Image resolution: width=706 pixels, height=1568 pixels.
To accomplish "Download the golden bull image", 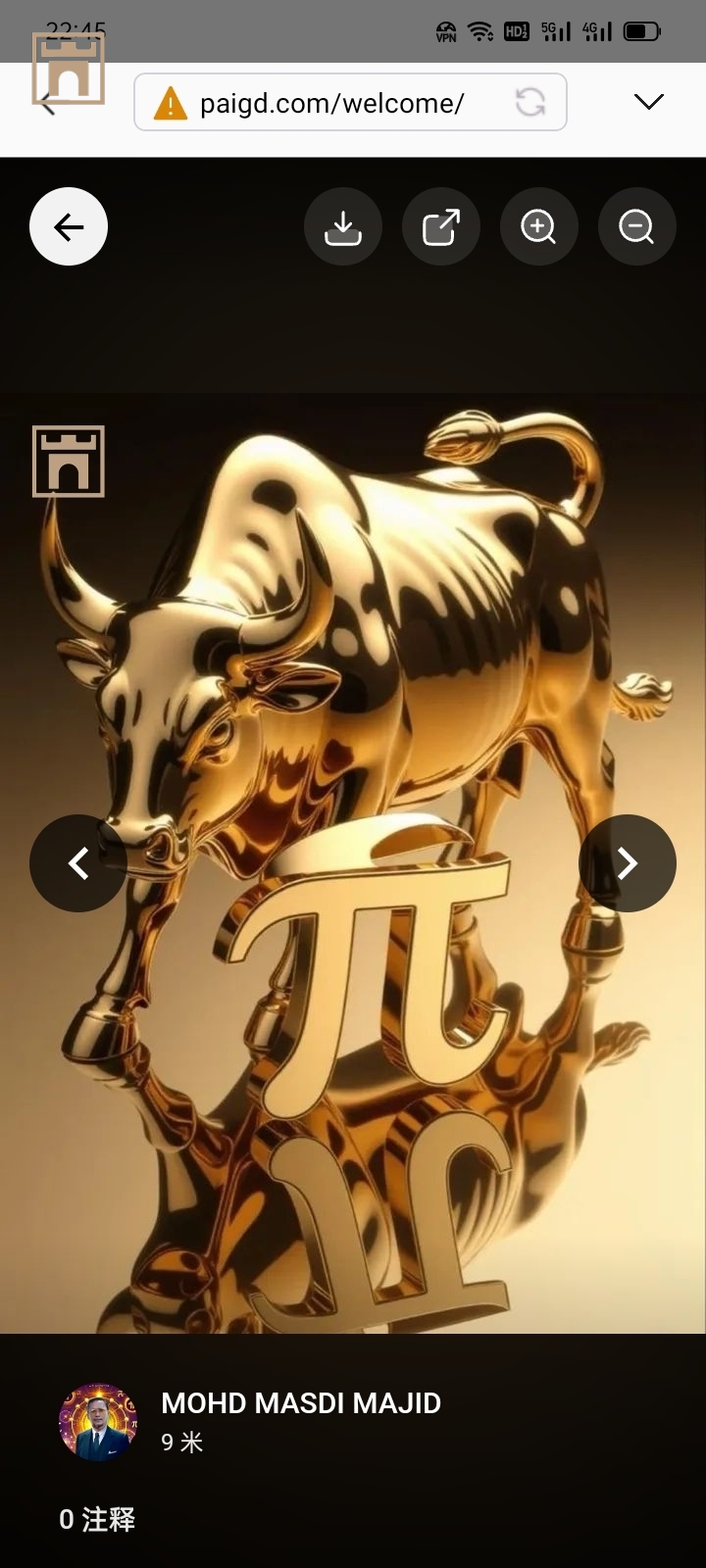I will point(343,227).
